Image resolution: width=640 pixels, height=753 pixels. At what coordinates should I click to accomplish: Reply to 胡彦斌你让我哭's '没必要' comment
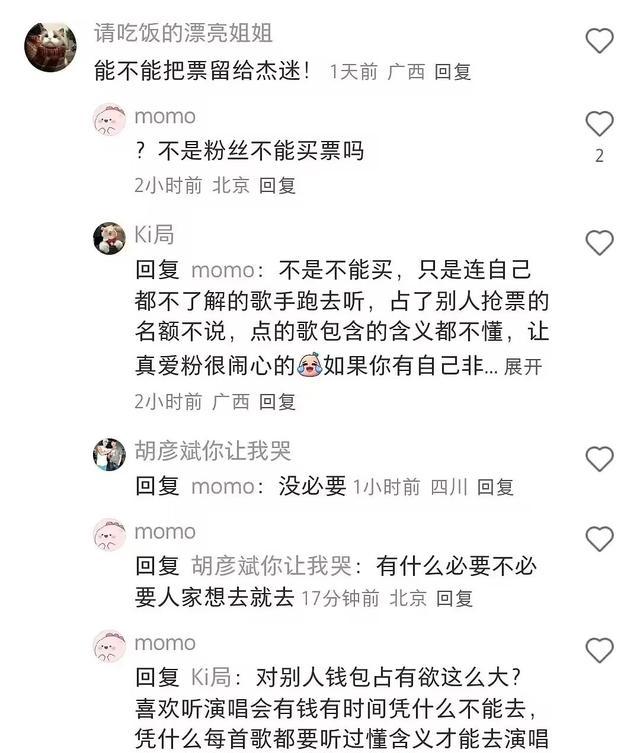pyautogui.click(x=495, y=487)
